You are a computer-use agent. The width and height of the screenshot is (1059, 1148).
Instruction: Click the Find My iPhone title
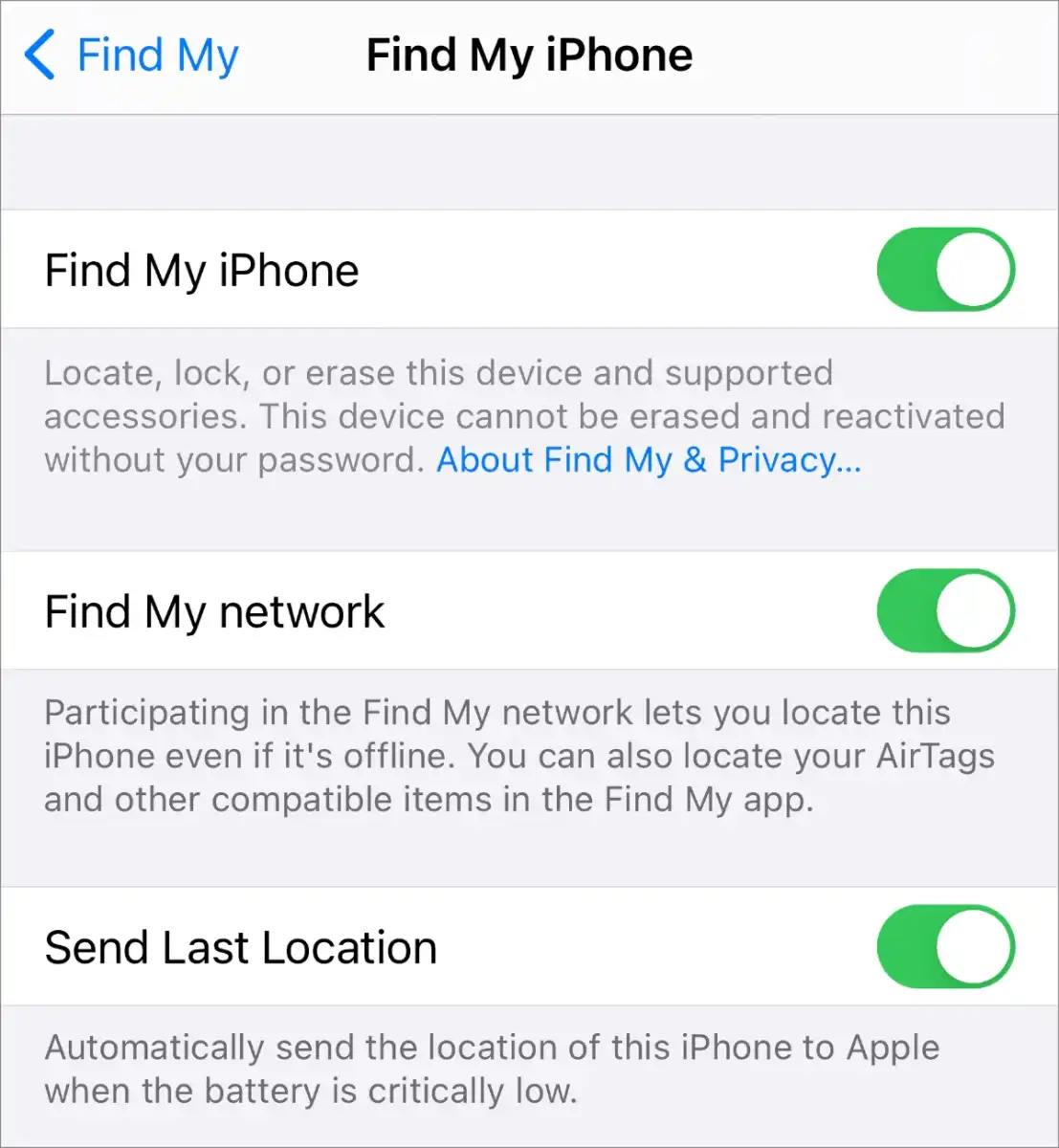pos(529,55)
